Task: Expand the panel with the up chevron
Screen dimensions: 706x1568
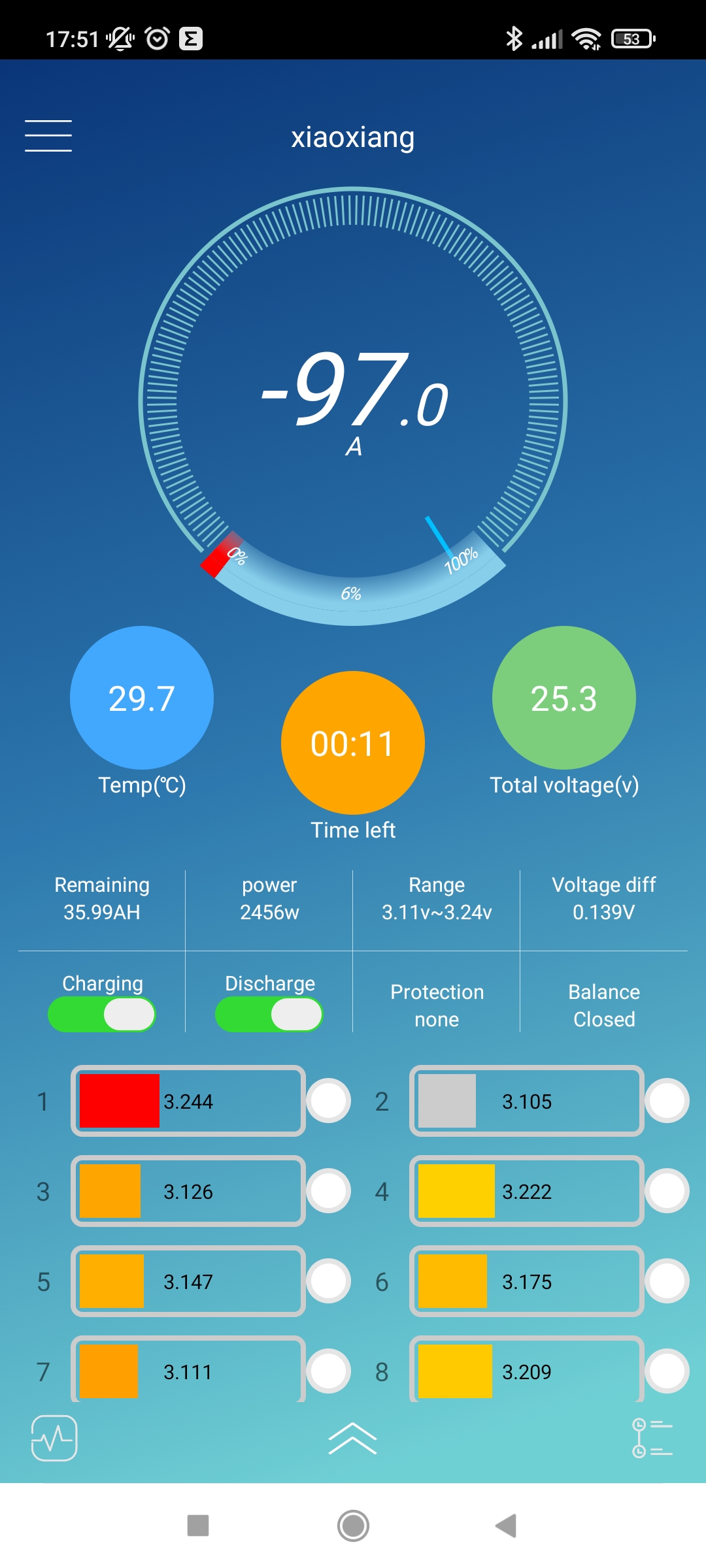Action: click(x=353, y=1438)
